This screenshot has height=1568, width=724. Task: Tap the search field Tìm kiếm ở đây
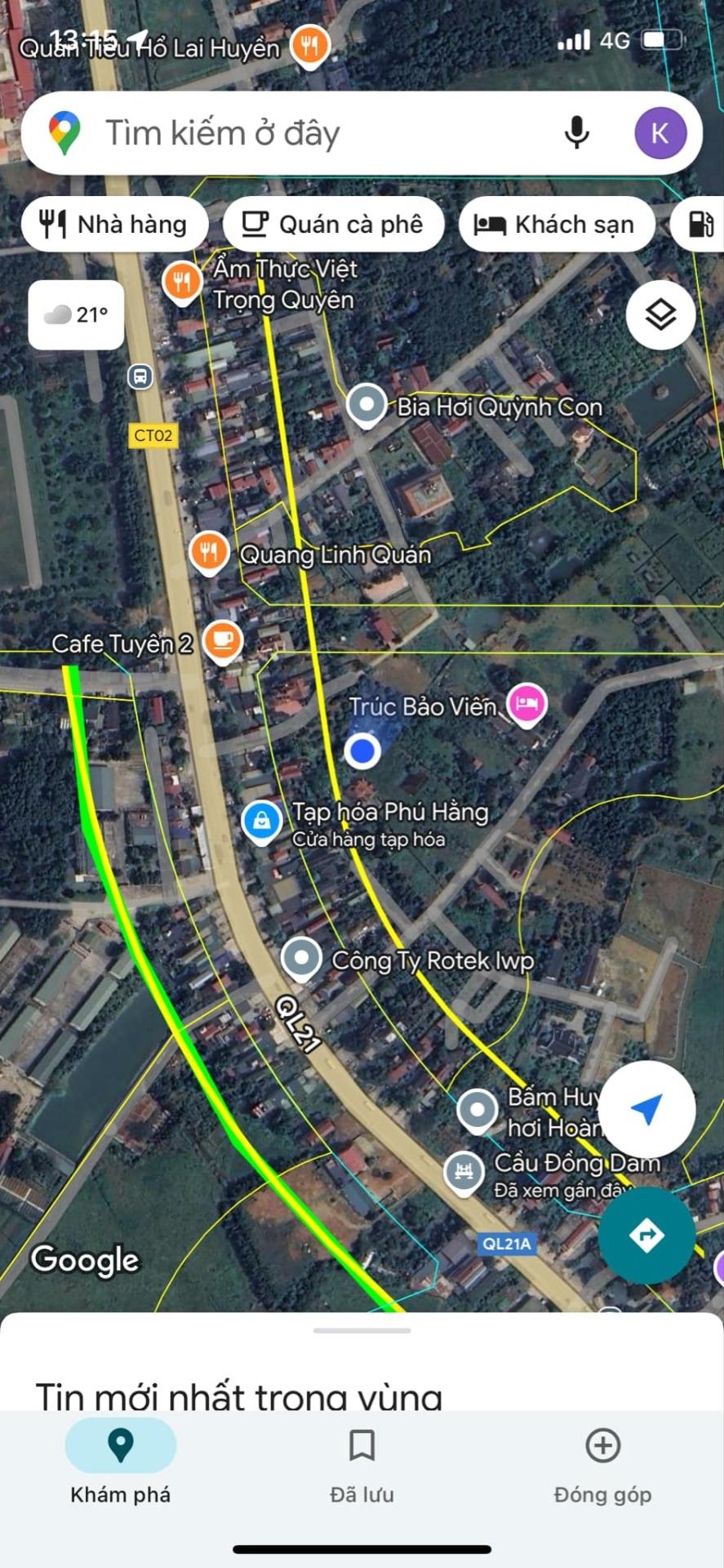[x=310, y=133]
